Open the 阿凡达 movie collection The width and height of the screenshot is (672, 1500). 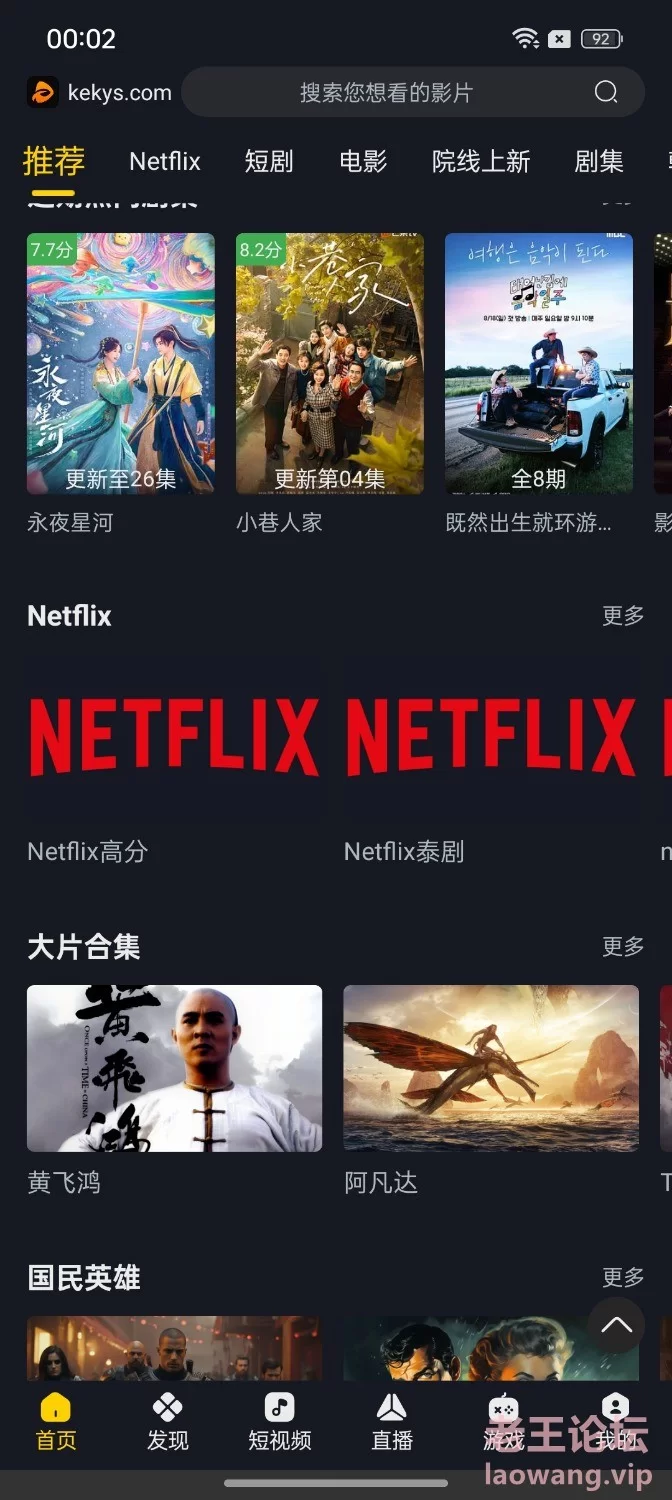coord(491,1068)
